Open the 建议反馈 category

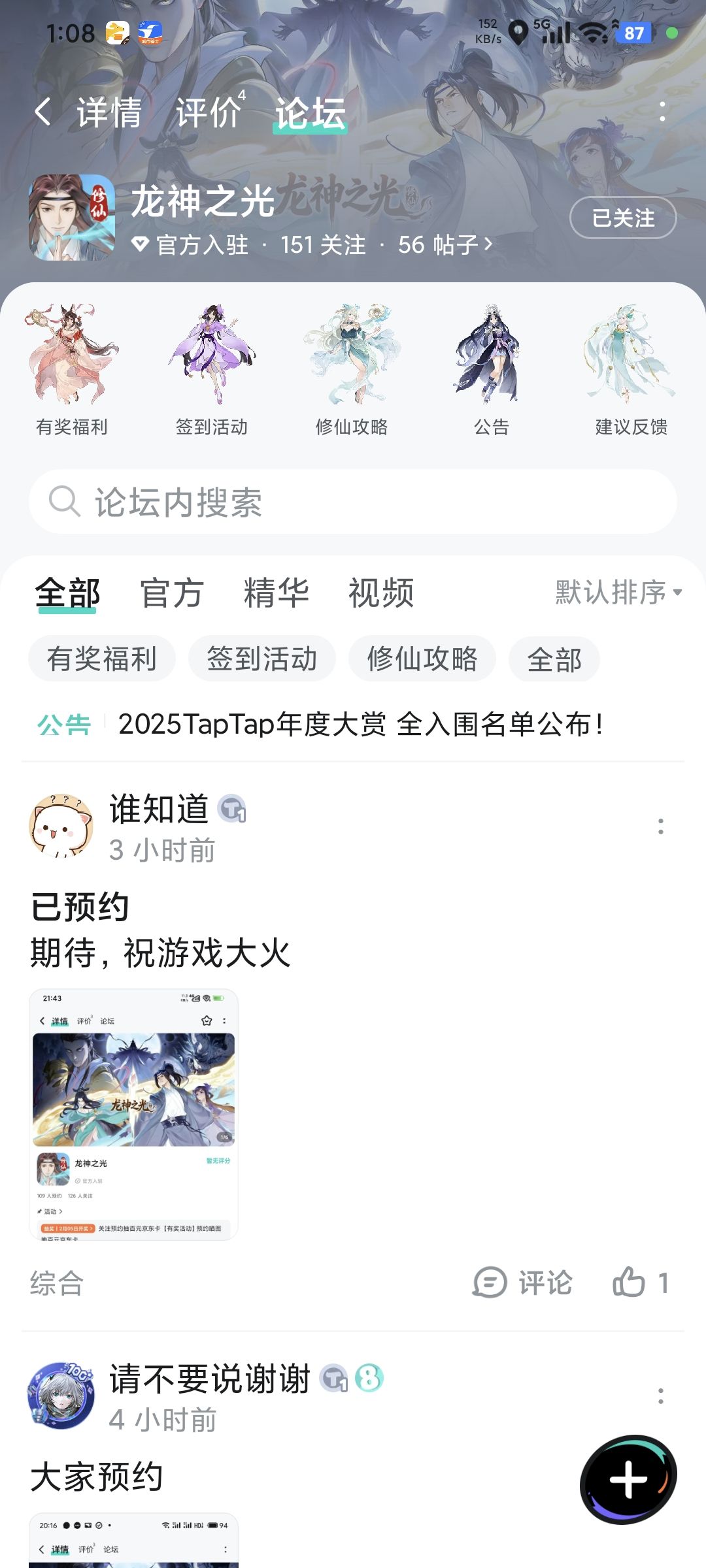click(631, 370)
